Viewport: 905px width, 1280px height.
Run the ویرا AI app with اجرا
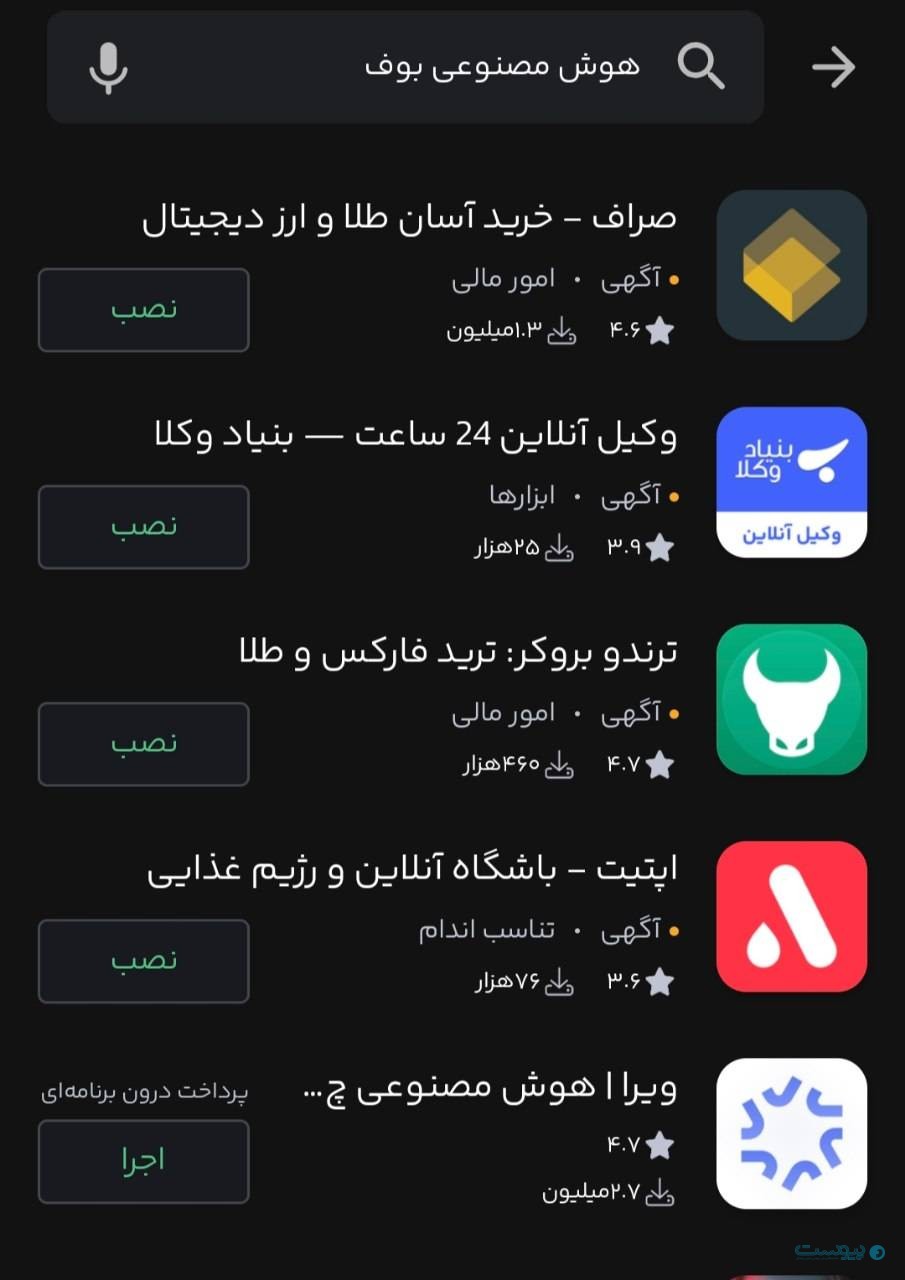click(143, 1161)
